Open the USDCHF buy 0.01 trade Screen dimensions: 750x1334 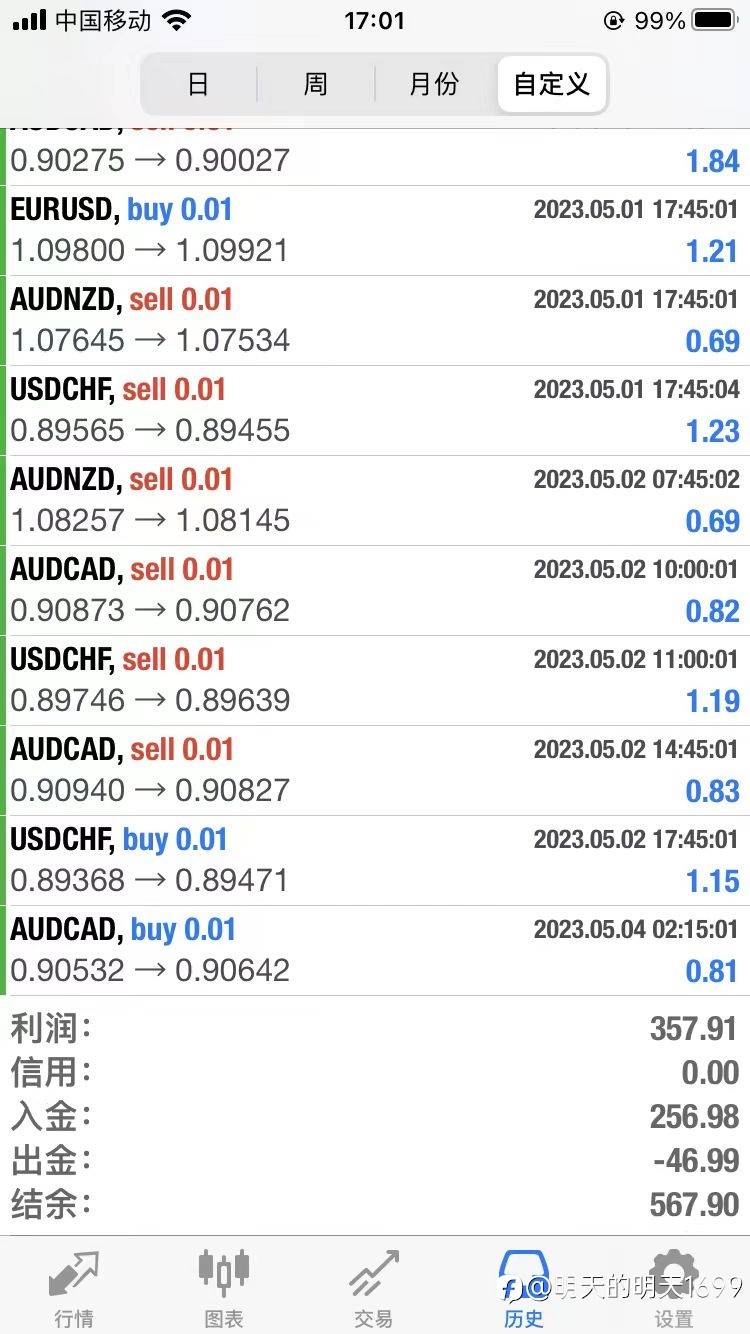click(375, 861)
